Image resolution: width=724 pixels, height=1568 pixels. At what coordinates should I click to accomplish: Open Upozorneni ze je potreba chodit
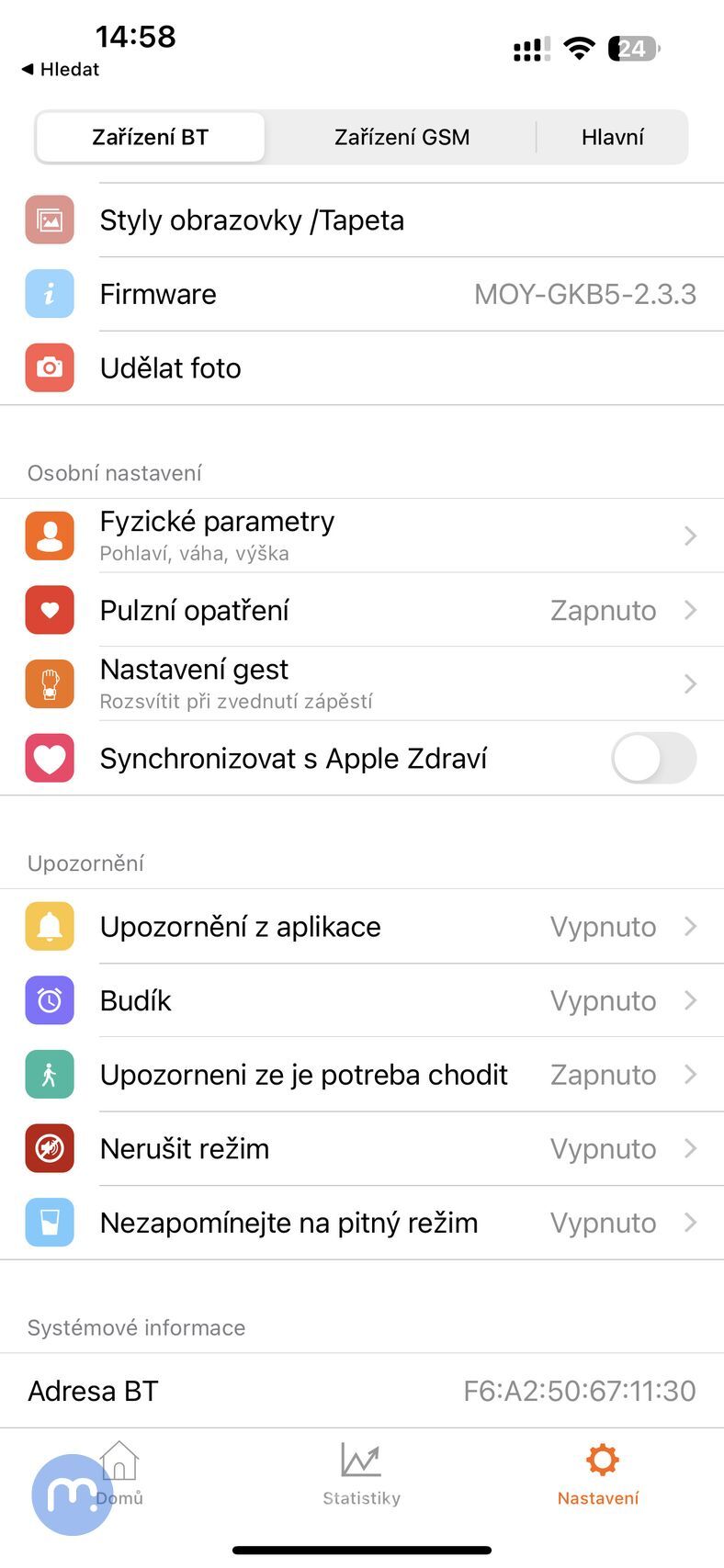coord(362,1075)
